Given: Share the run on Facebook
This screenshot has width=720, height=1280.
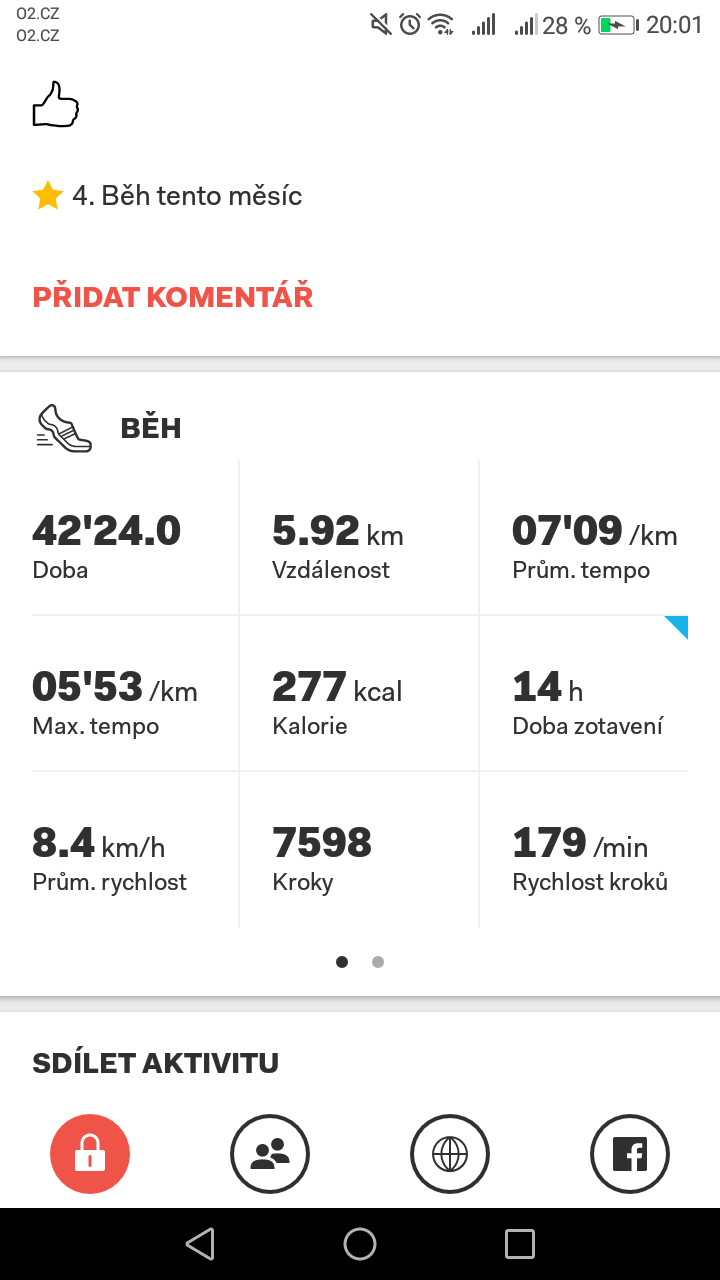Looking at the screenshot, I should point(630,1154).
